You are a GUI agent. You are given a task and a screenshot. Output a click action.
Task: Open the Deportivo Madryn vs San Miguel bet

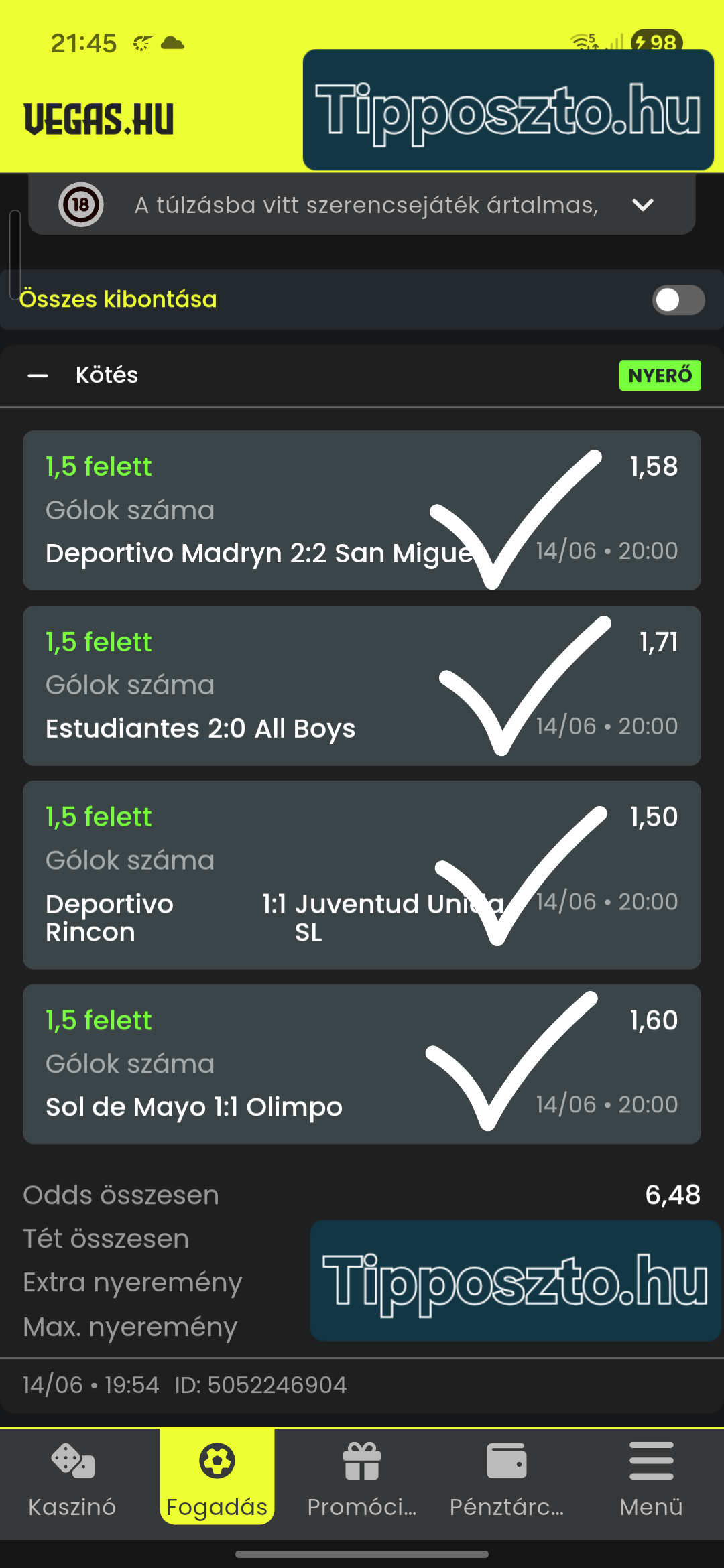click(362, 511)
